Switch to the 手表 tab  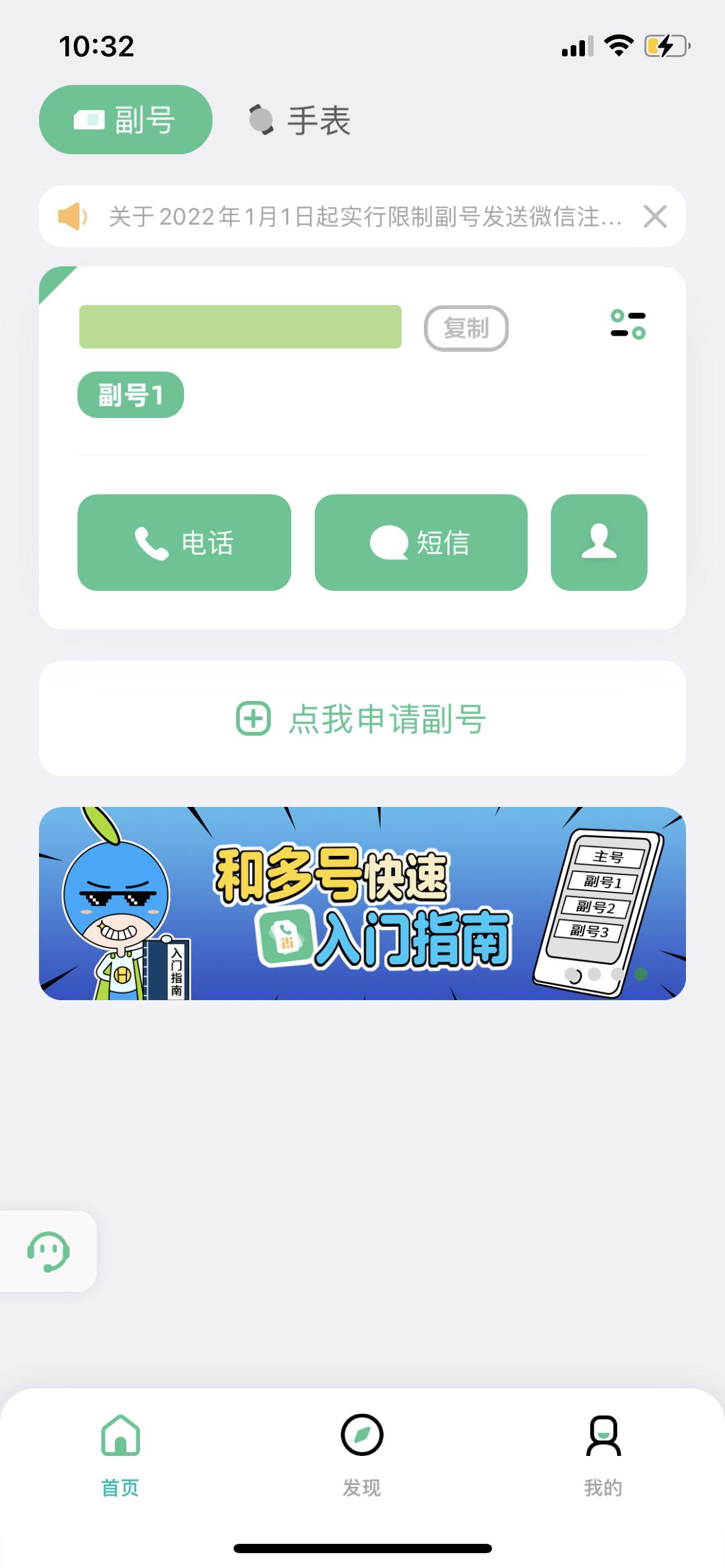(301, 120)
